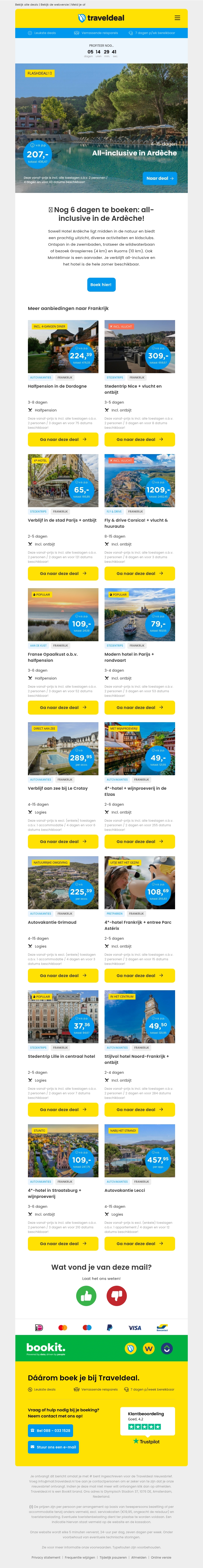Go to the Verblijf in Parijs deal

[x=63, y=573]
